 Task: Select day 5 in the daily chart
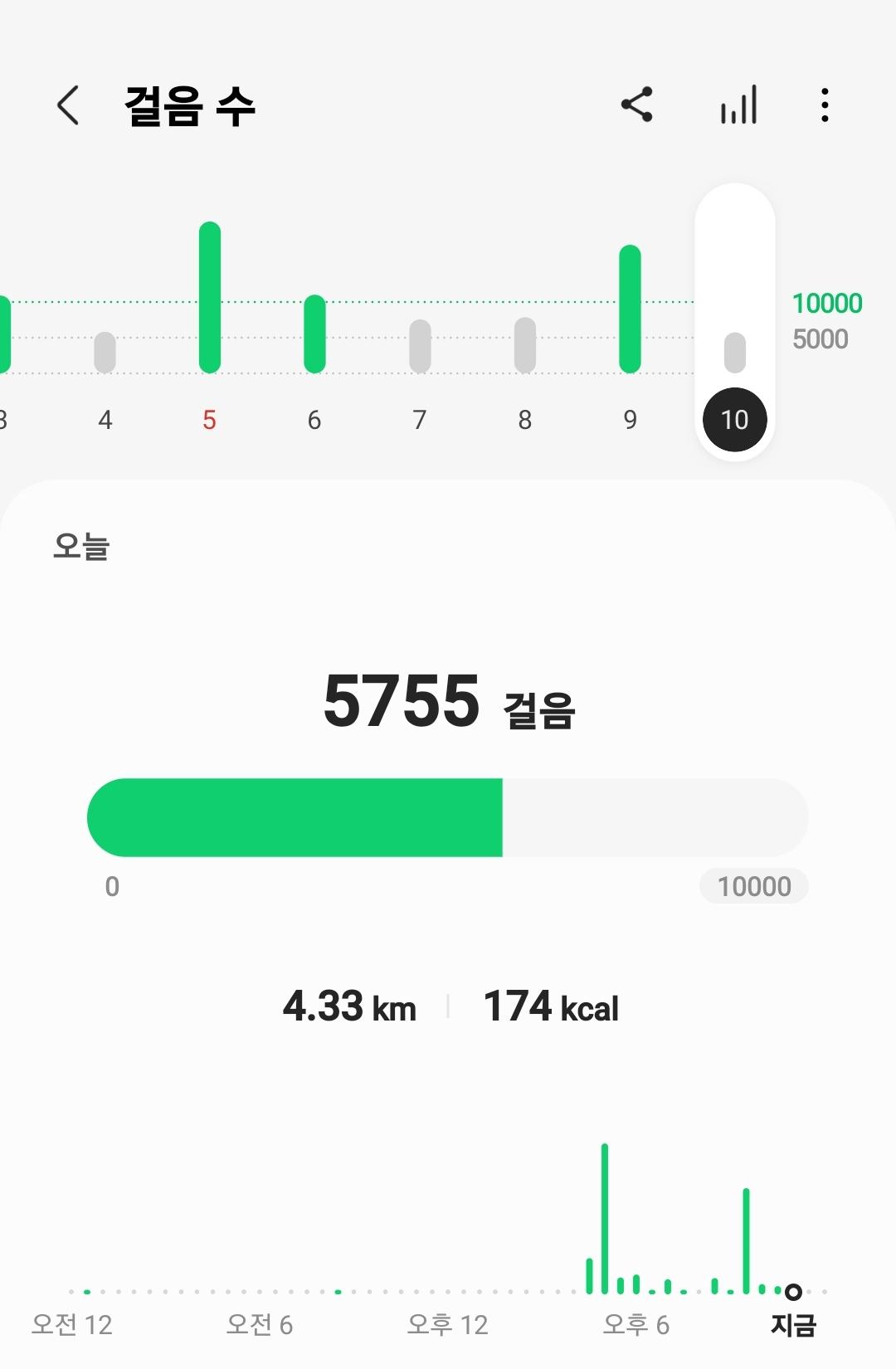209,420
